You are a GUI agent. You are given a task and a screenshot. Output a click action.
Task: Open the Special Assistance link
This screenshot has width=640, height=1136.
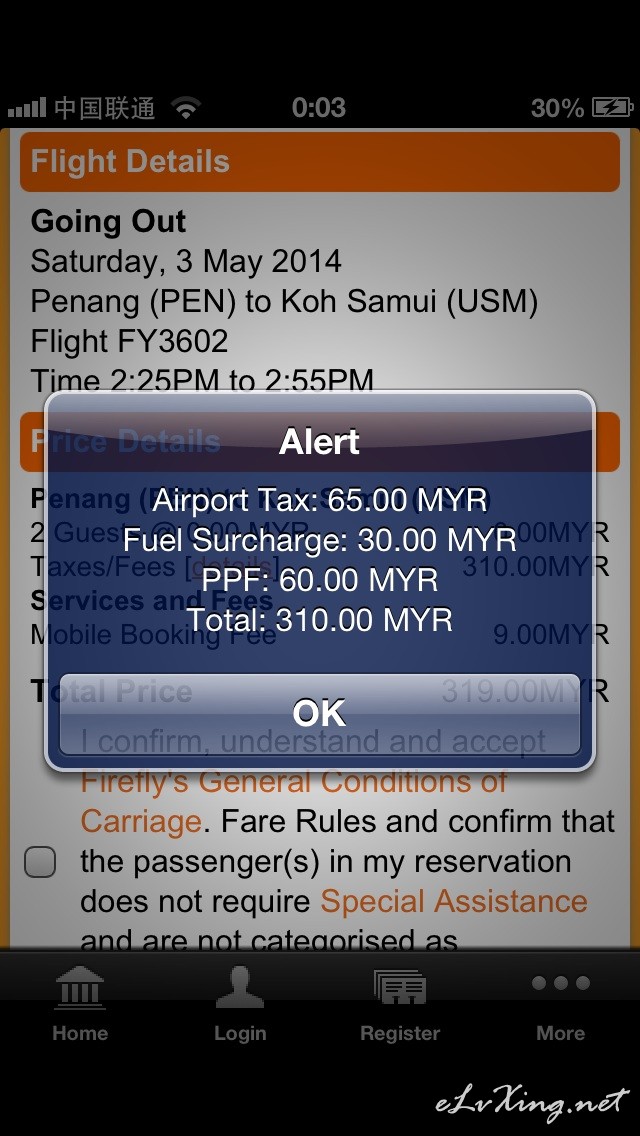(x=454, y=901)
